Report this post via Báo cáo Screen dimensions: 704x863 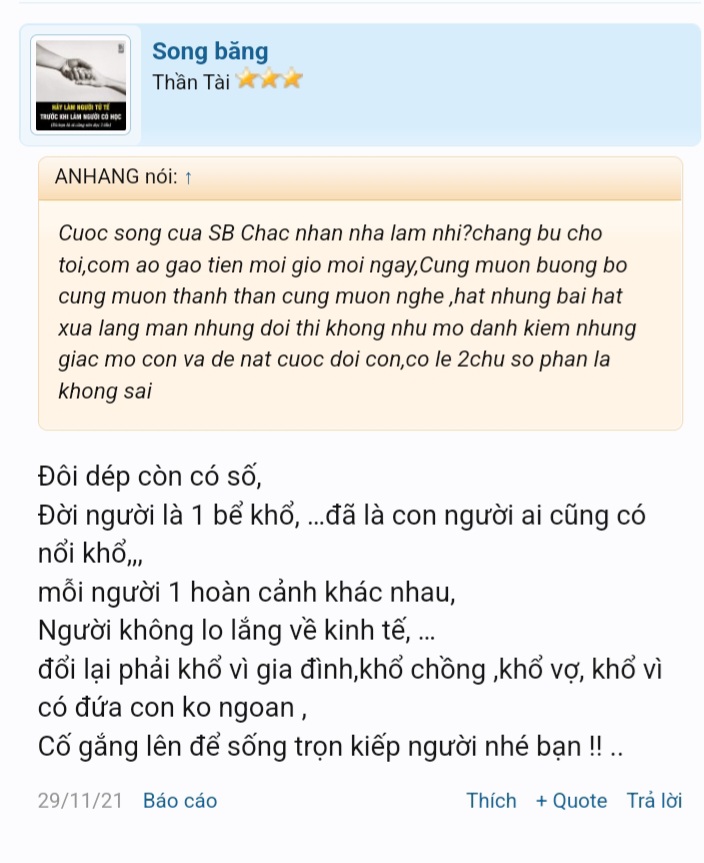tap(180, 800)
